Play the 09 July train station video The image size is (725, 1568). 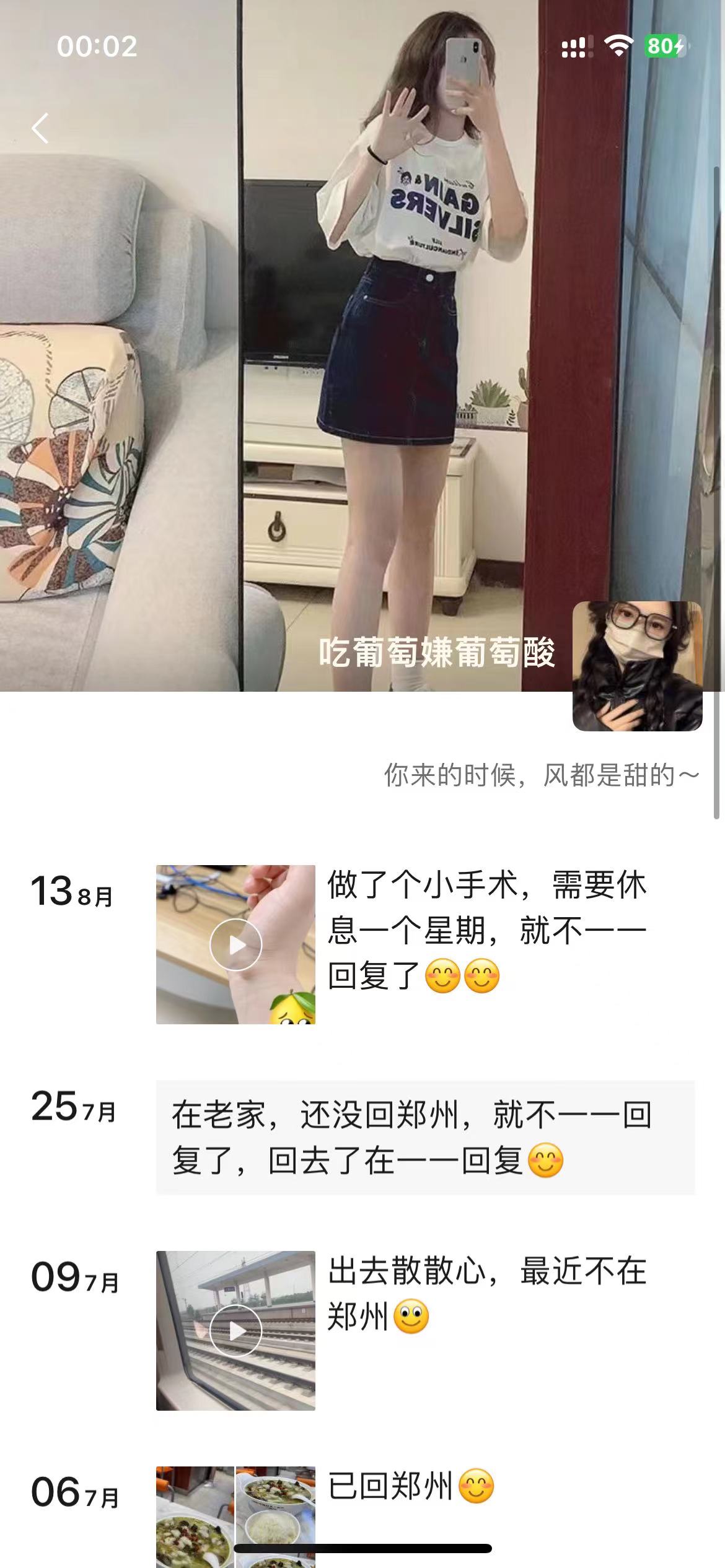pyautogui.click(x=235, y=1330)
